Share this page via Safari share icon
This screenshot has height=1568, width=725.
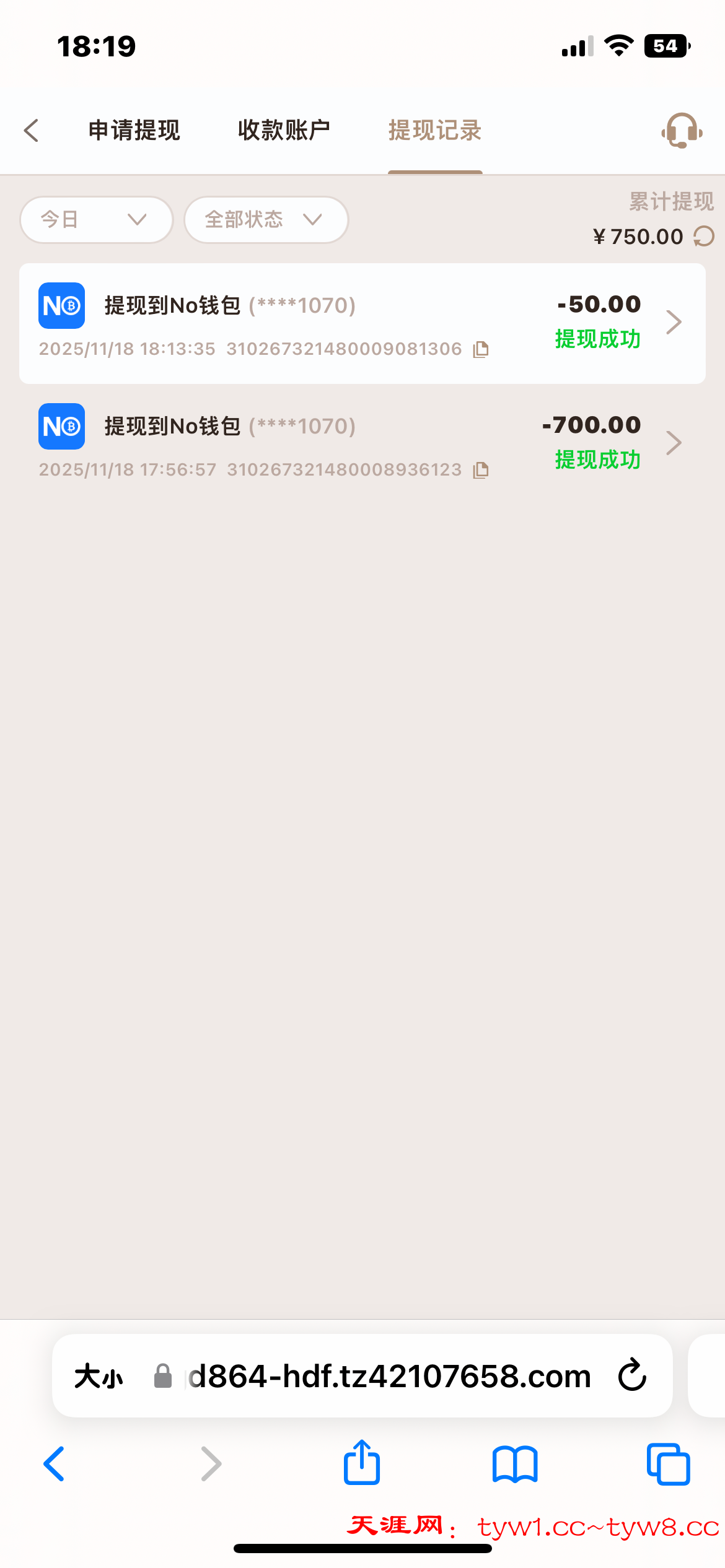tap(362, 1463)
